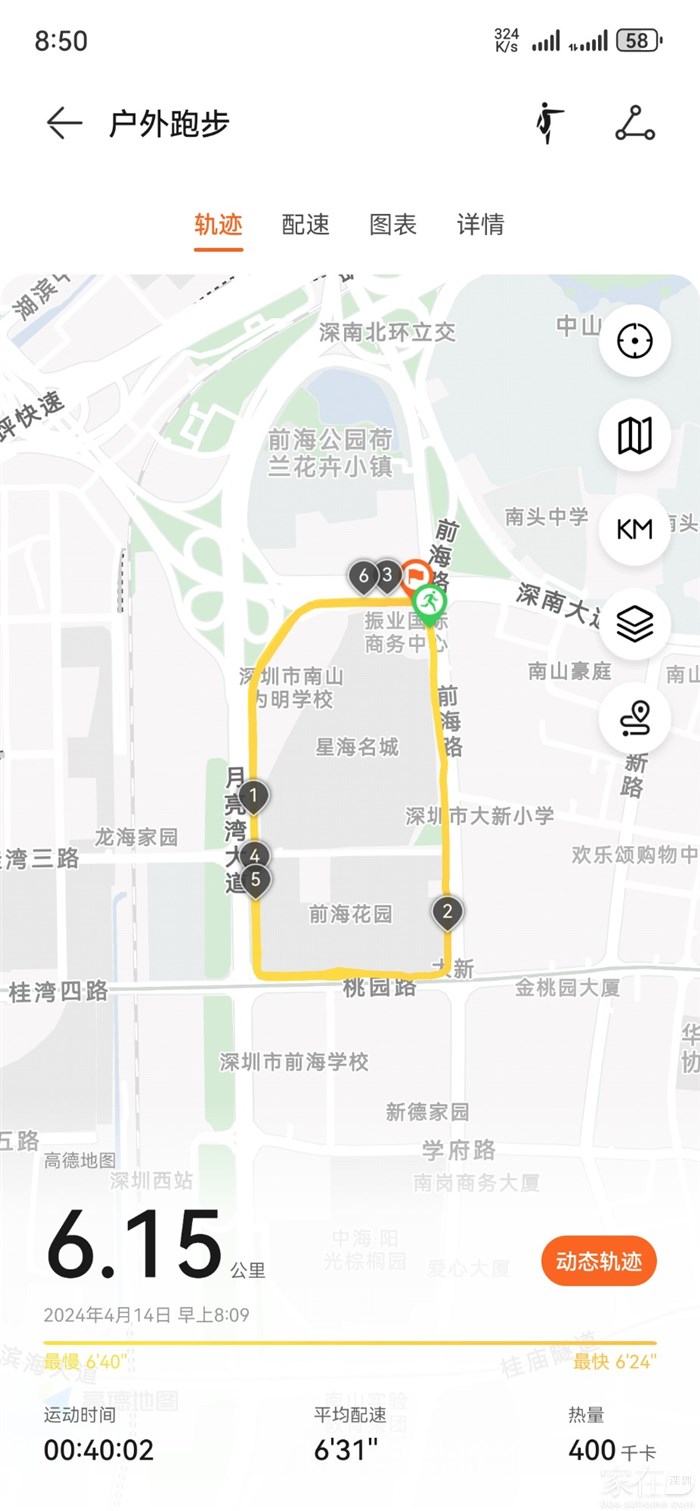Switch to the 详情 tab
The height and width of the screenshot is (1511, 700).
coord(481,224)
